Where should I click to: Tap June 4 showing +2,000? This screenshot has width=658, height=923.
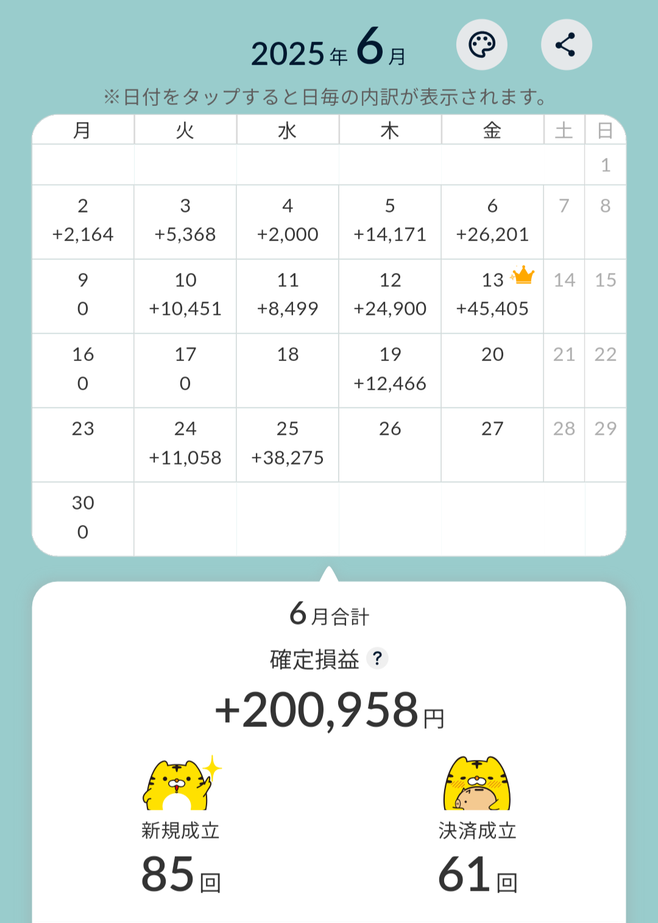[288, 221]
